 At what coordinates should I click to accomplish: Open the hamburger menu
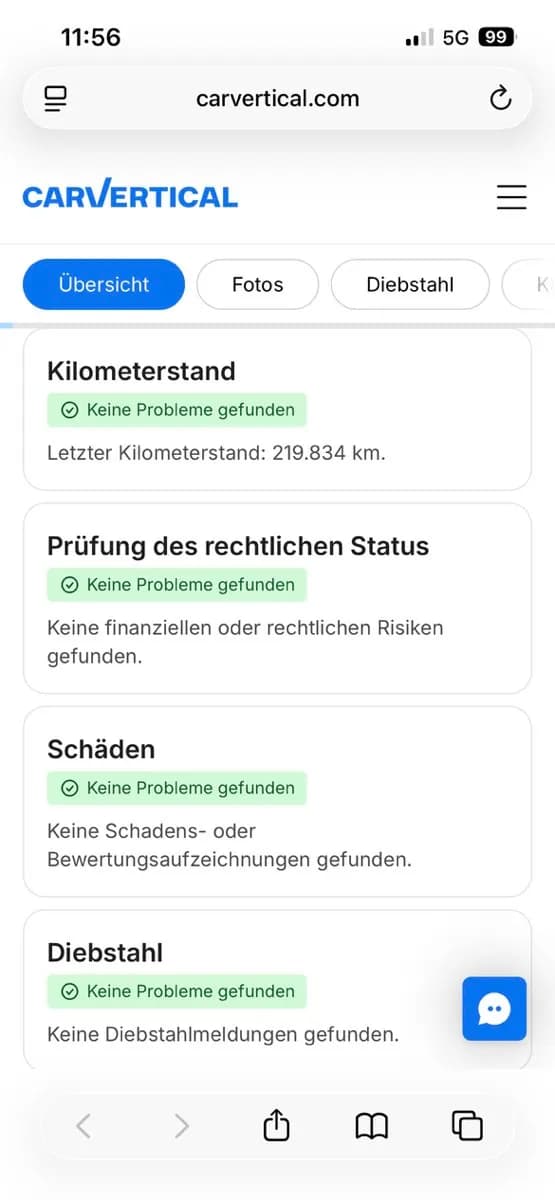pos(511,196)
